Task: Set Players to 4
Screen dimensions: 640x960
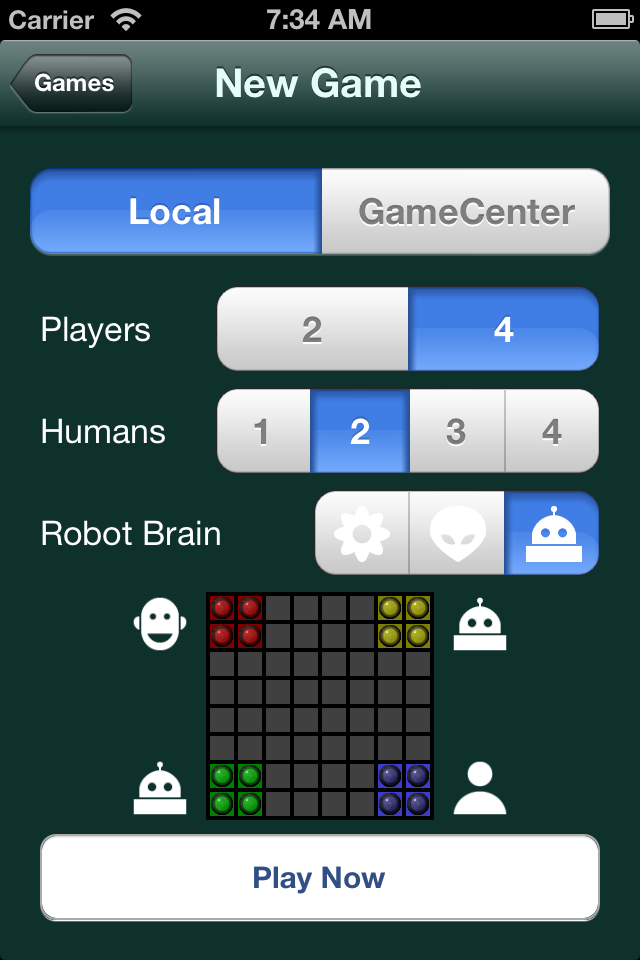Action: pyautogui.click(x=503, y=330)
